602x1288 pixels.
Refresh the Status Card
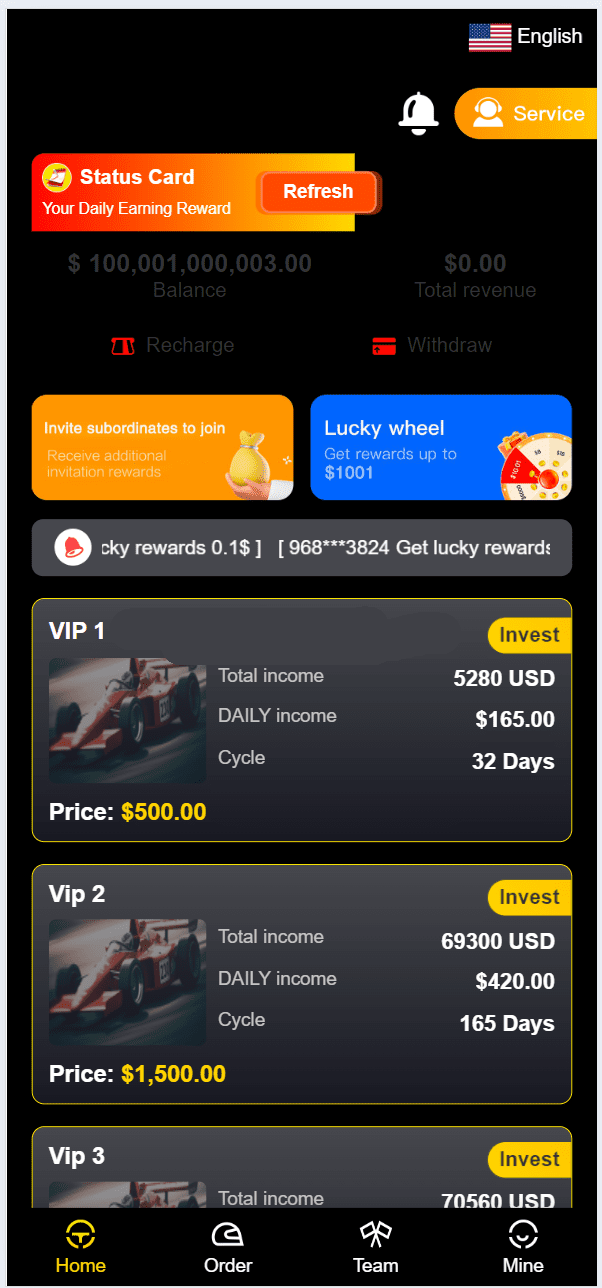(318, 192)
